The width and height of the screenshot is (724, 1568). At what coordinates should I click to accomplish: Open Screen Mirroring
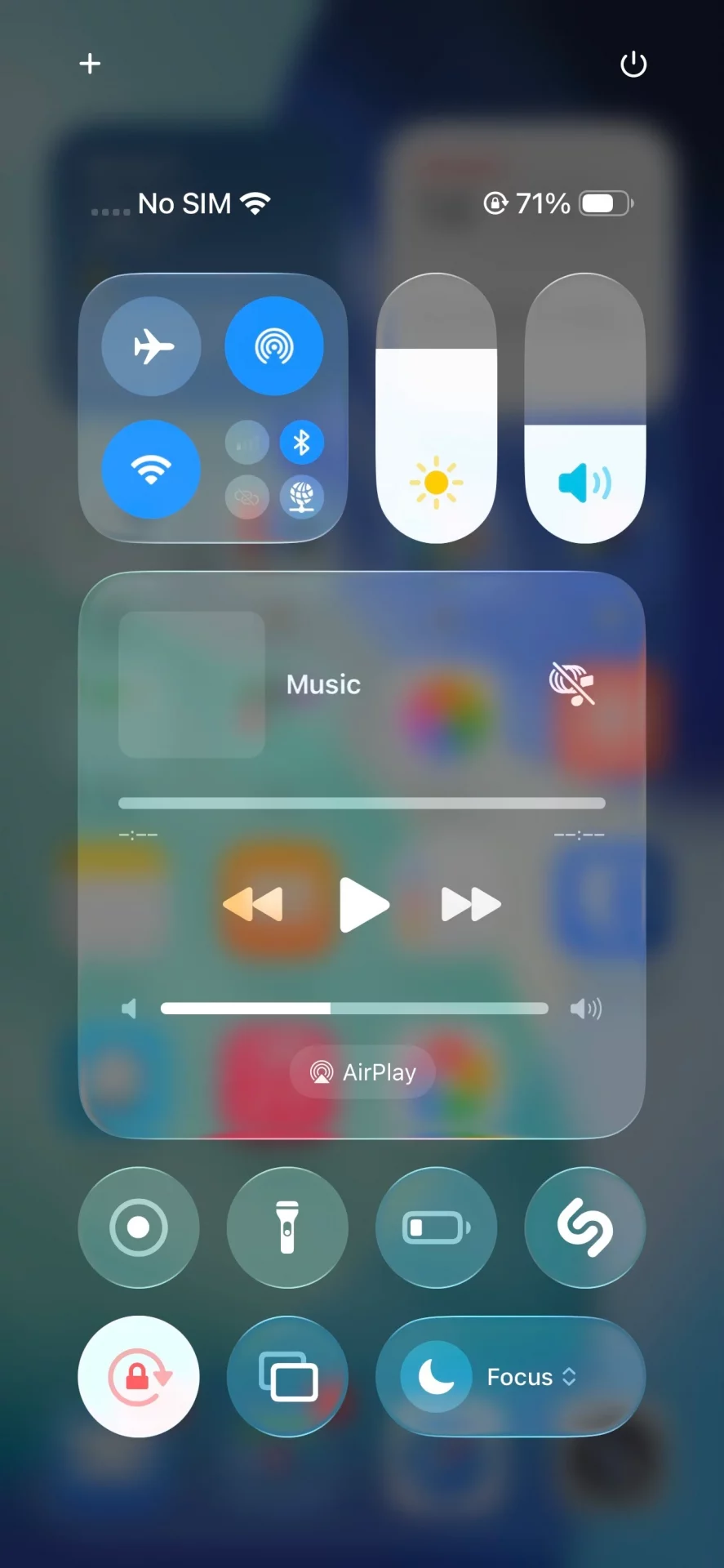coord(287,1377)
